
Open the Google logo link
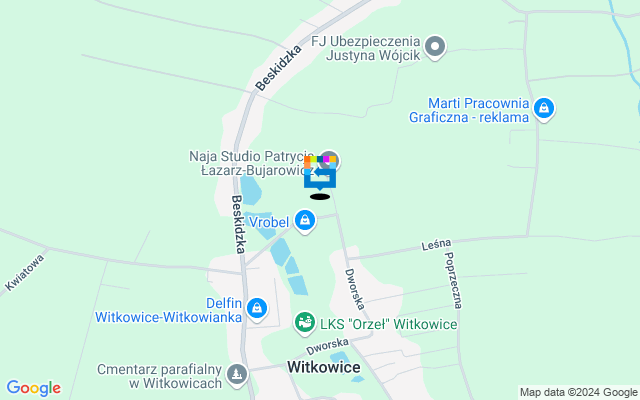33,388
